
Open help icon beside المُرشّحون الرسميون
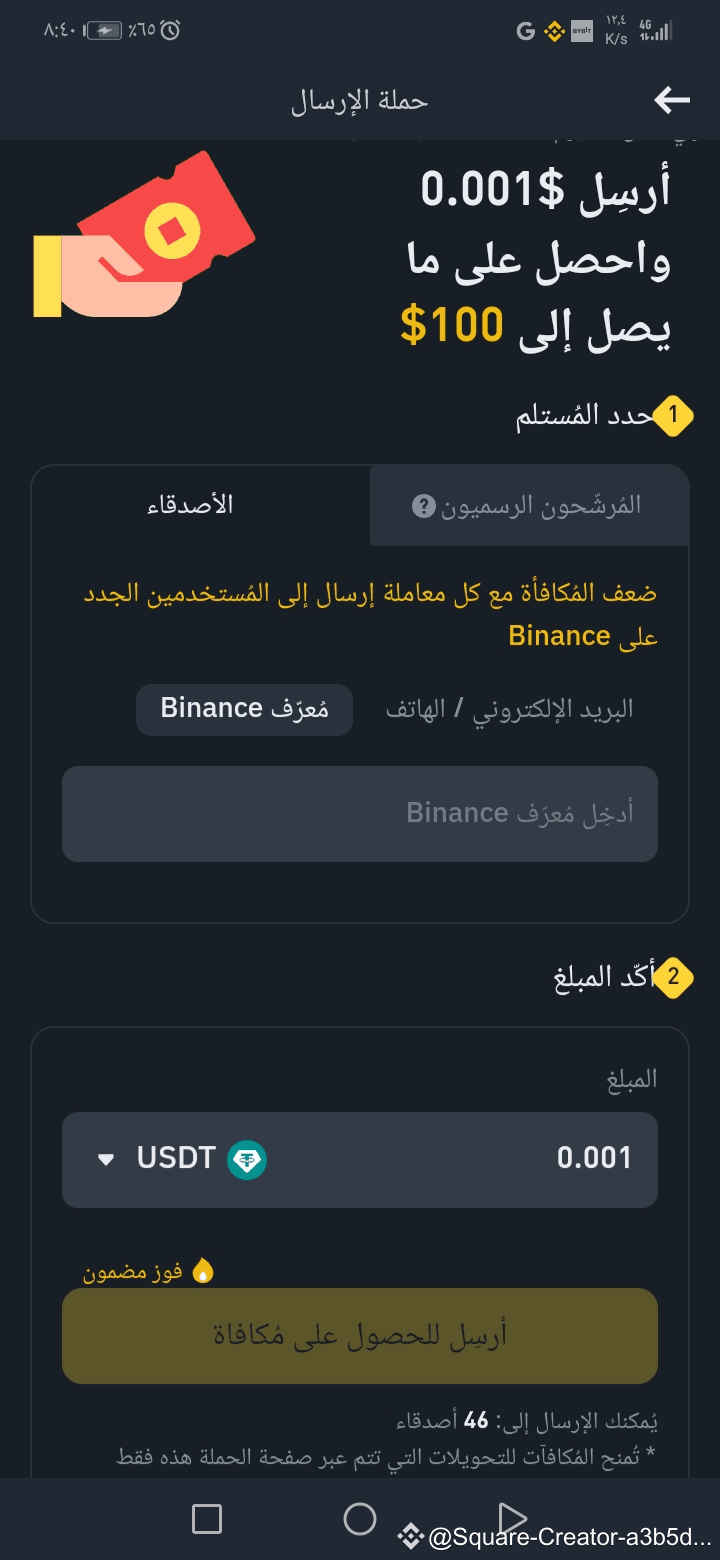424,506
